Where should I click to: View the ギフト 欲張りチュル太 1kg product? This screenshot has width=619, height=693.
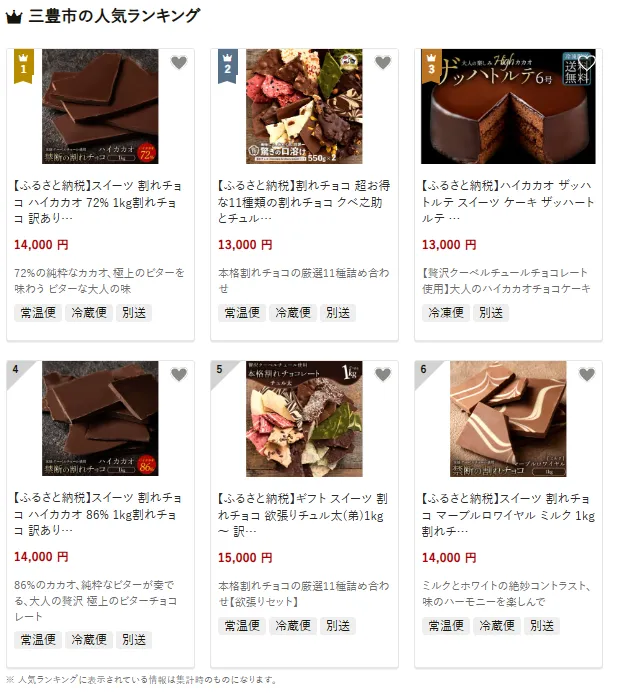pyautogui.click(x=303, y=514)
